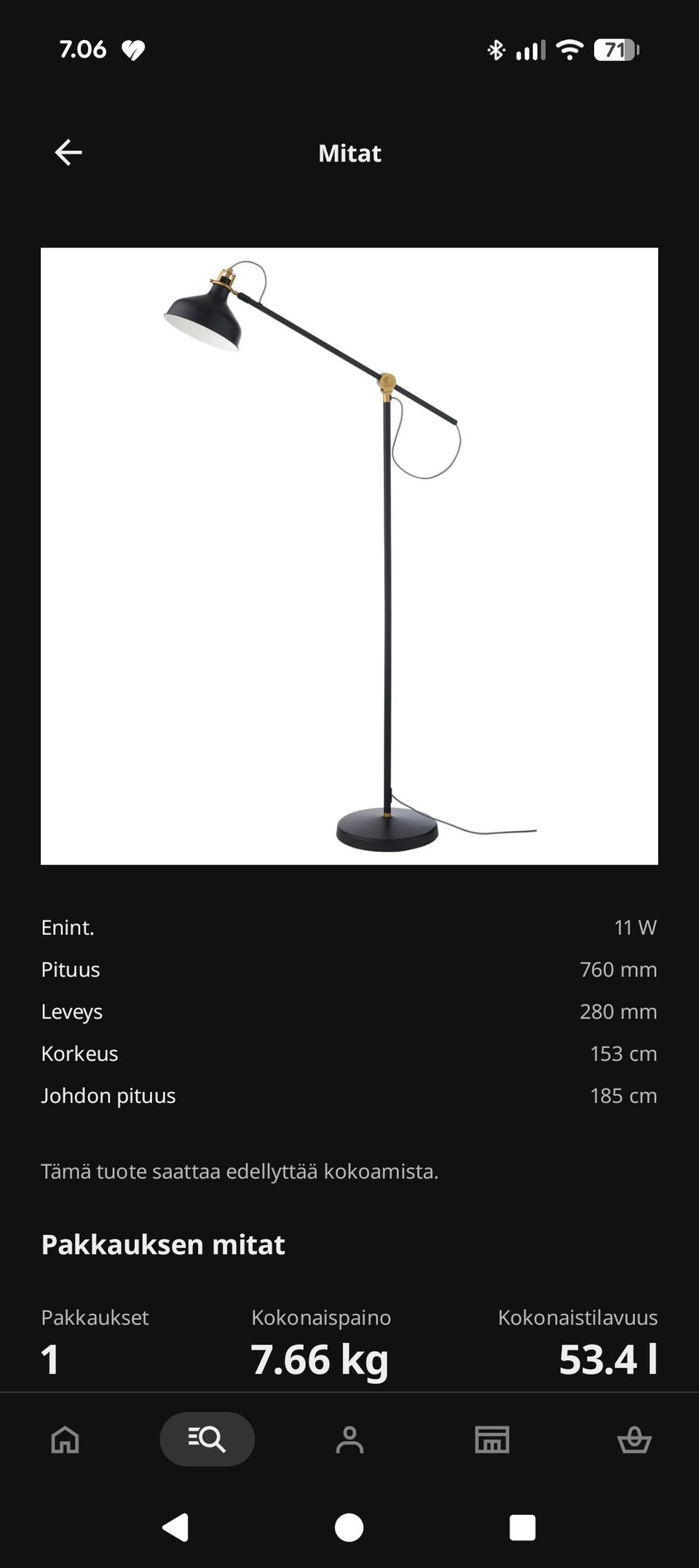Go back from the Mitat page

(68, 153)
